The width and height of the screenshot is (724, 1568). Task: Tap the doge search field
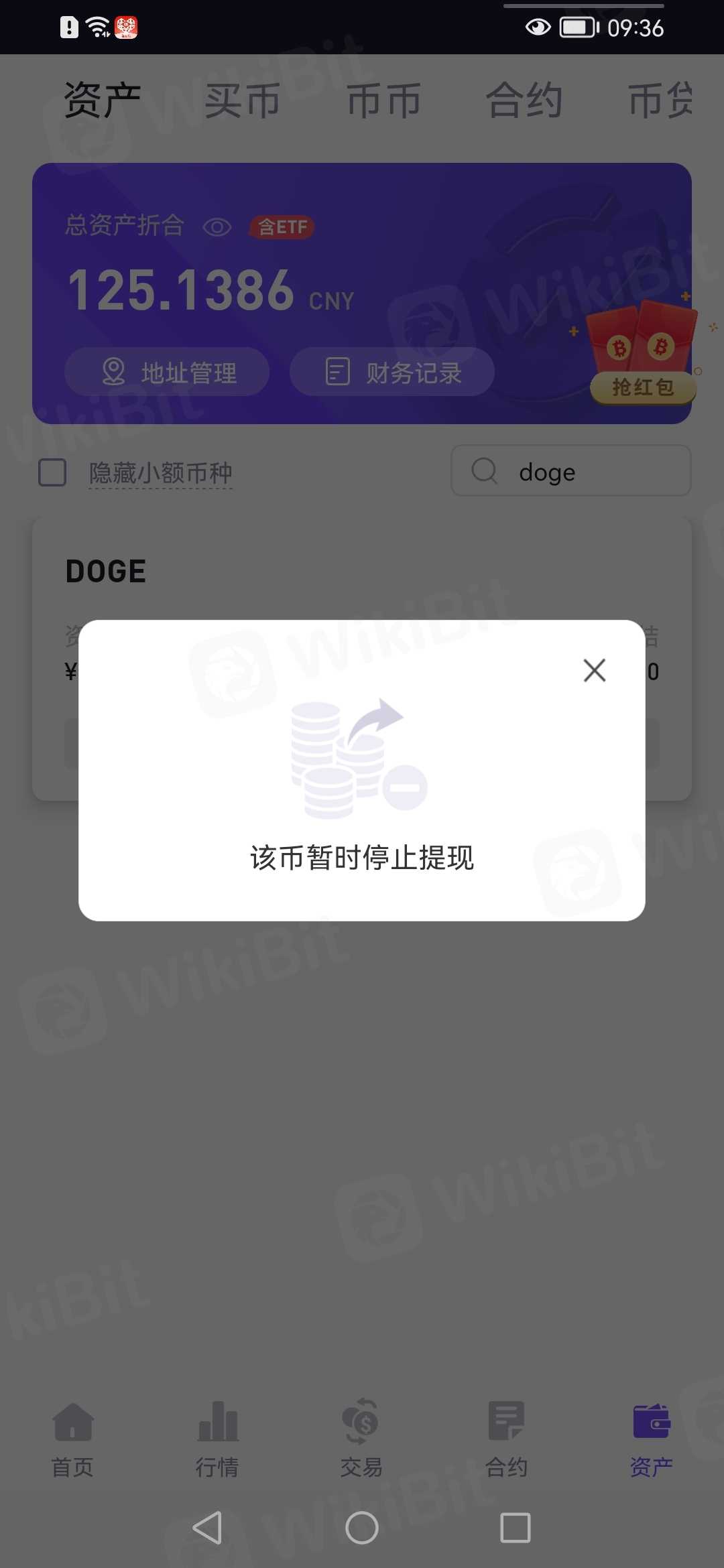[571, 471]
